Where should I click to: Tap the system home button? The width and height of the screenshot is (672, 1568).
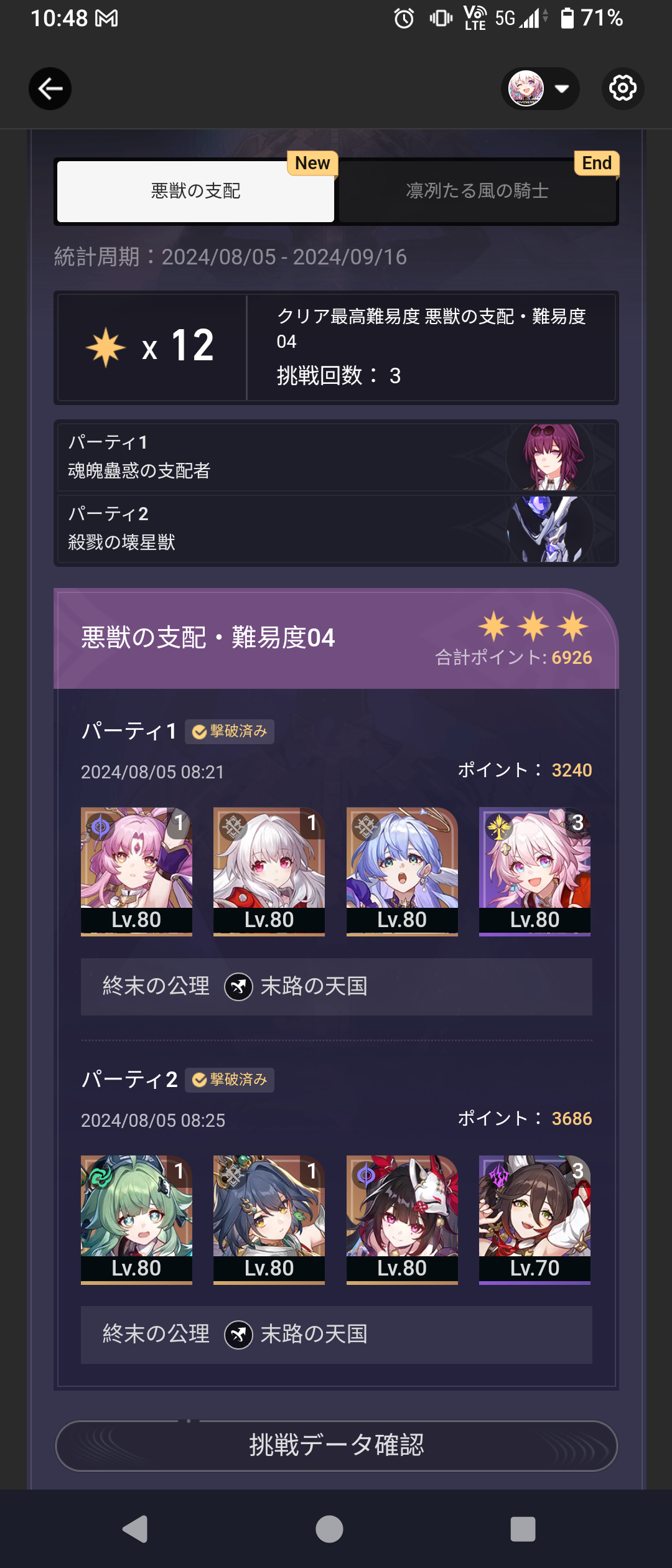(329, 1529)
